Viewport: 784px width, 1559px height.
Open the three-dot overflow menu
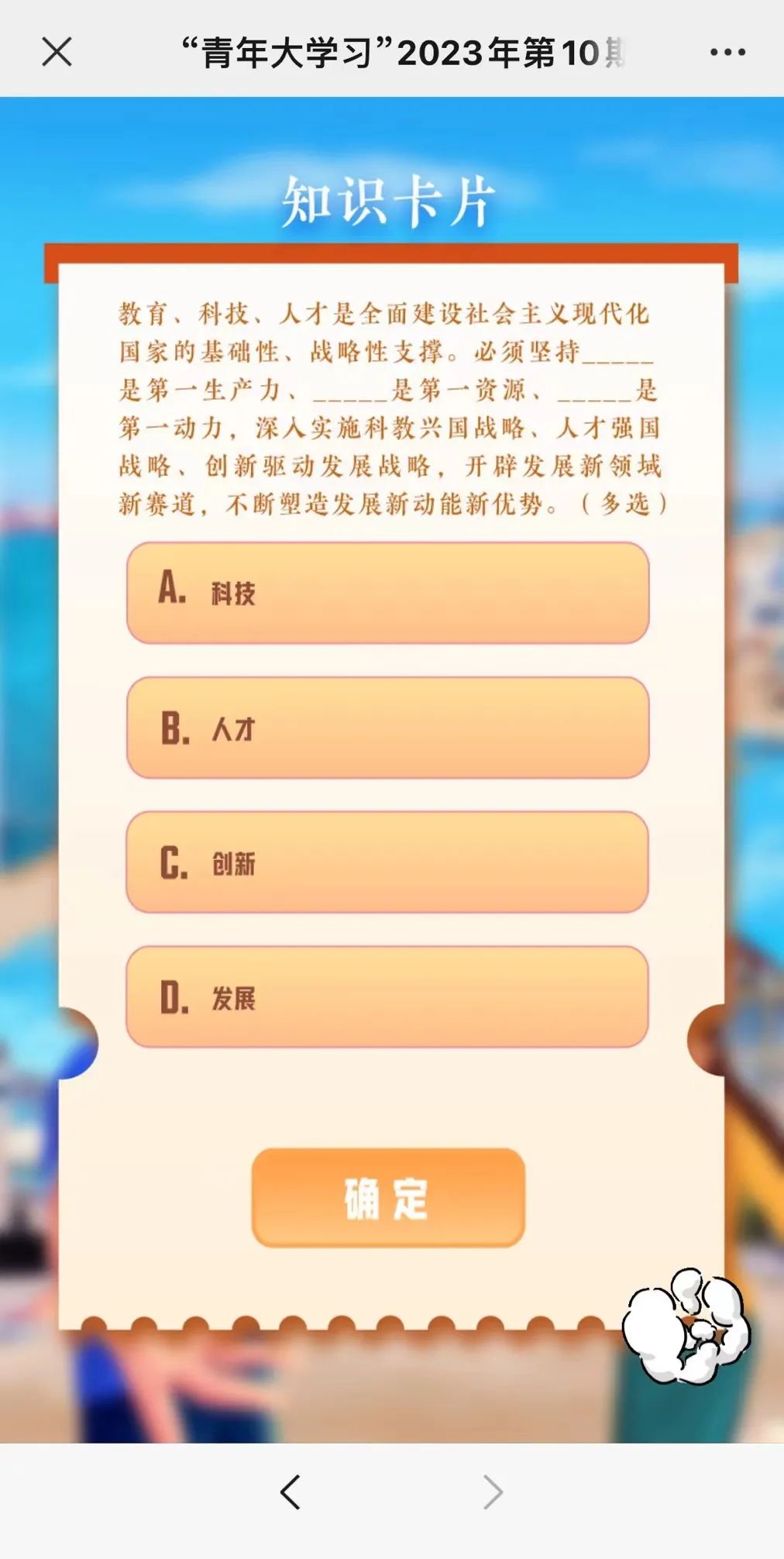727,53
